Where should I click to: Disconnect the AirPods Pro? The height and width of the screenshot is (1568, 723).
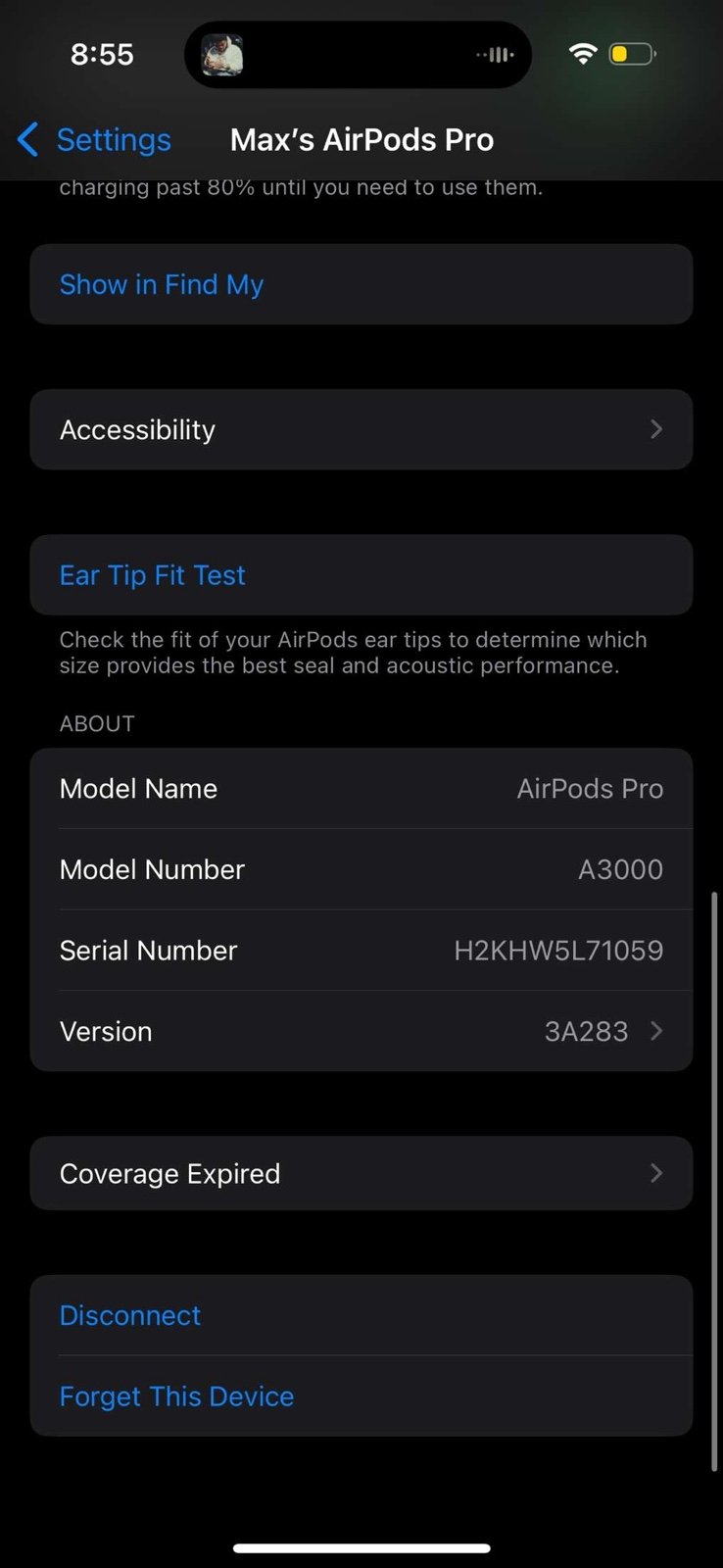(x=361, y=1315)
